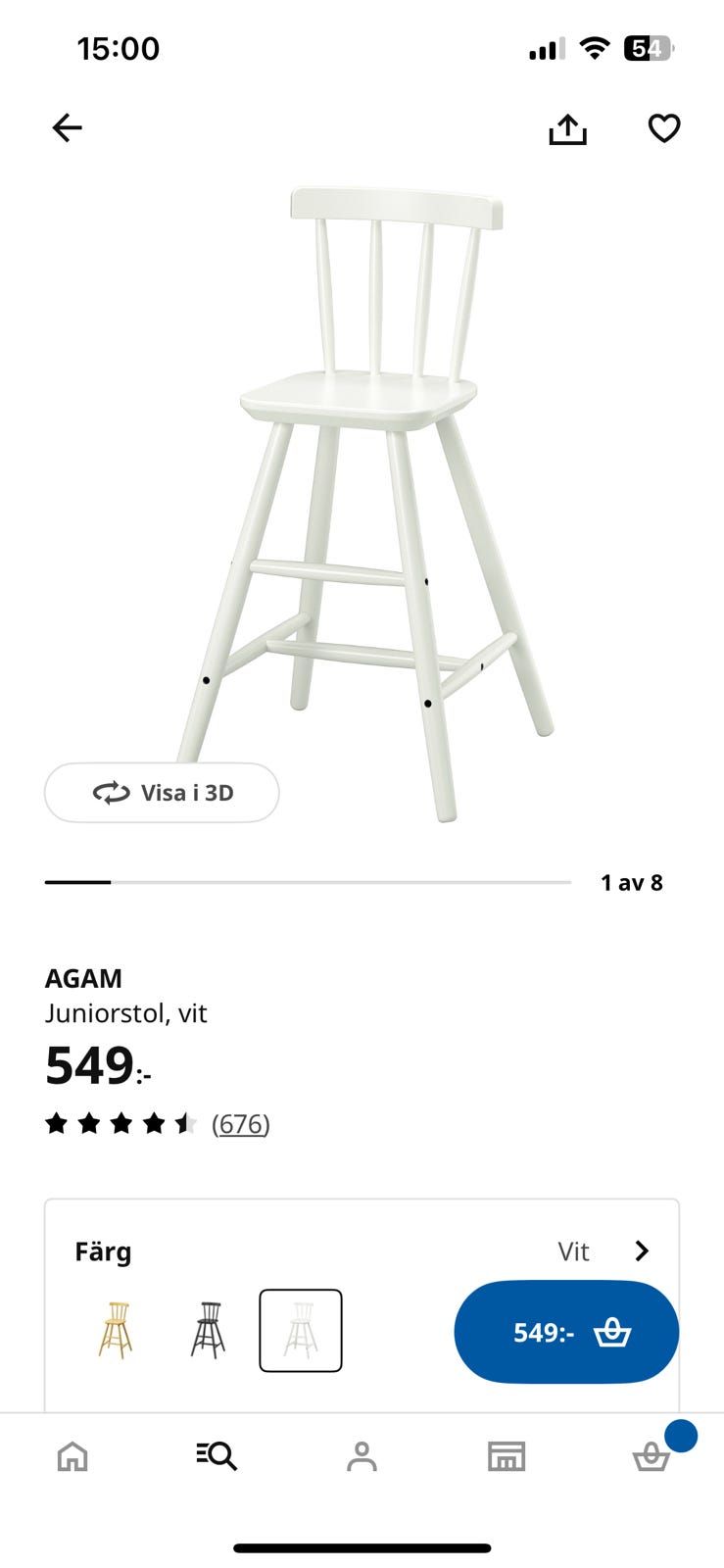Add the chair to favorites
Viewport: 724px width, 1568px height.
(664, 128)
